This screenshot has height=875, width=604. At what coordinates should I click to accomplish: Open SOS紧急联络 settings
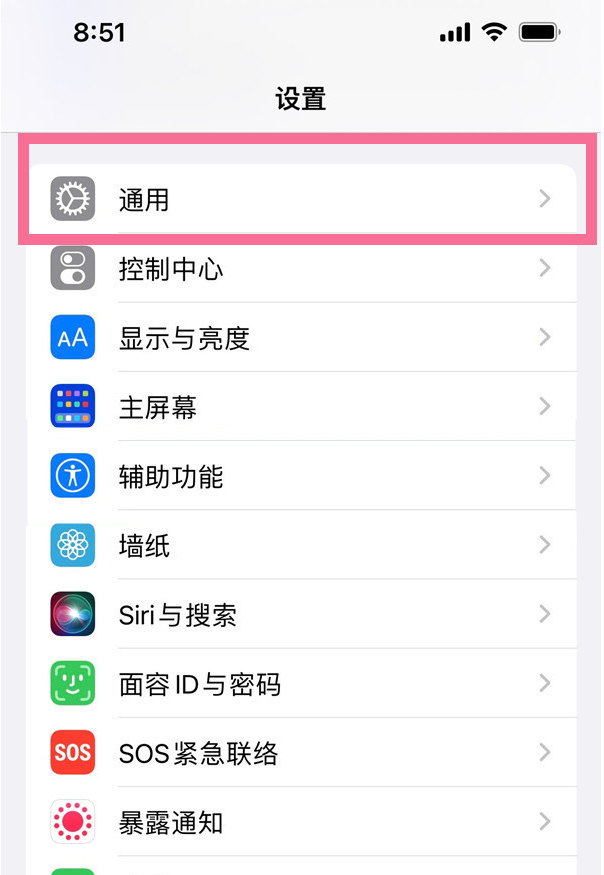click(x=300, y=753)
